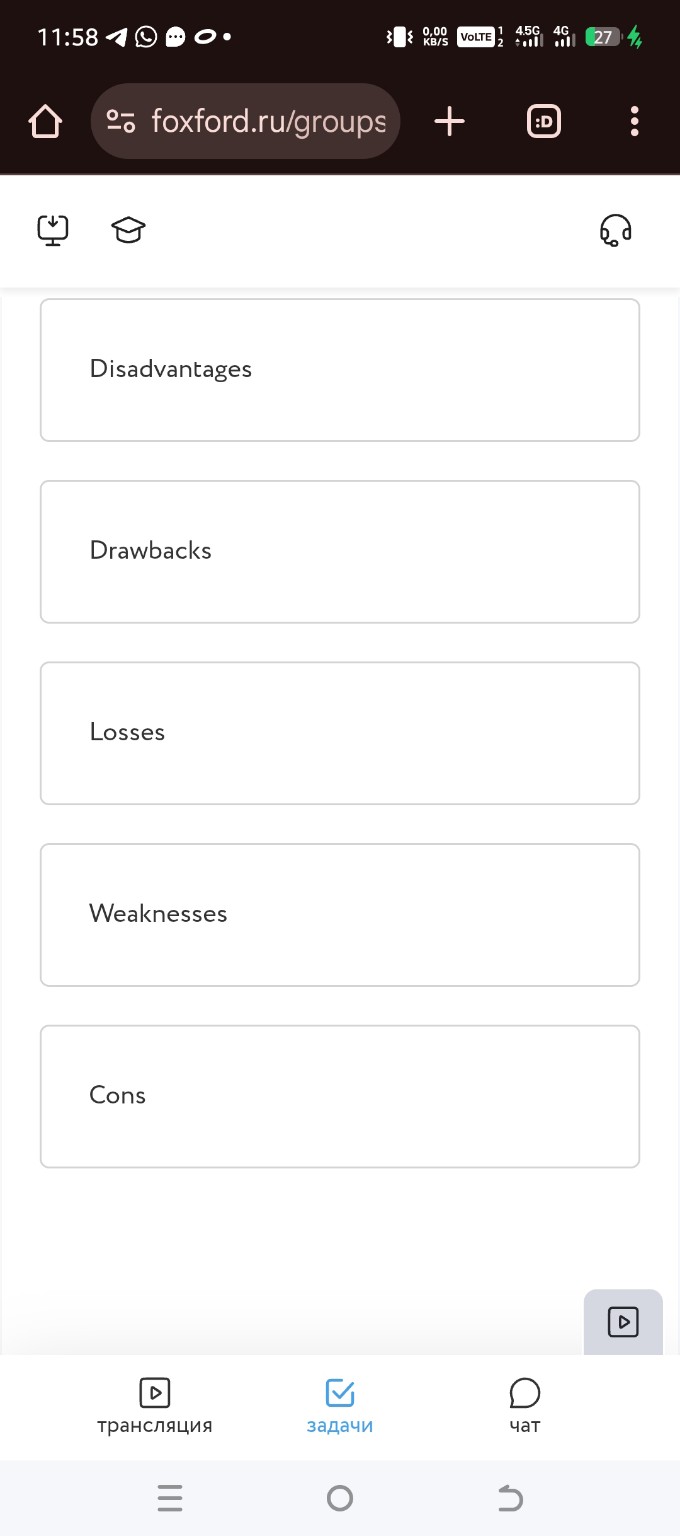Tap the download screen icon

[53, 230]
